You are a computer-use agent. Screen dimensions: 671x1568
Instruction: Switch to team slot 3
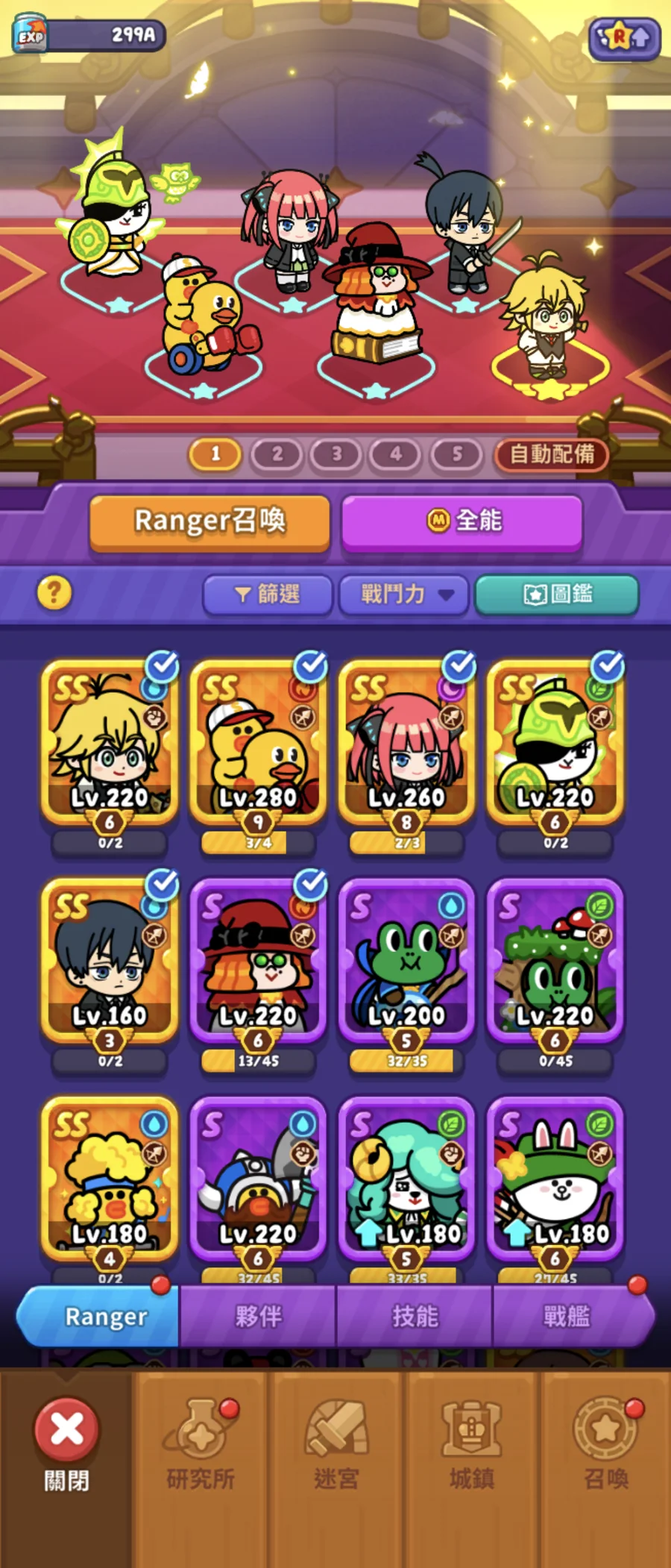(336, 454)
